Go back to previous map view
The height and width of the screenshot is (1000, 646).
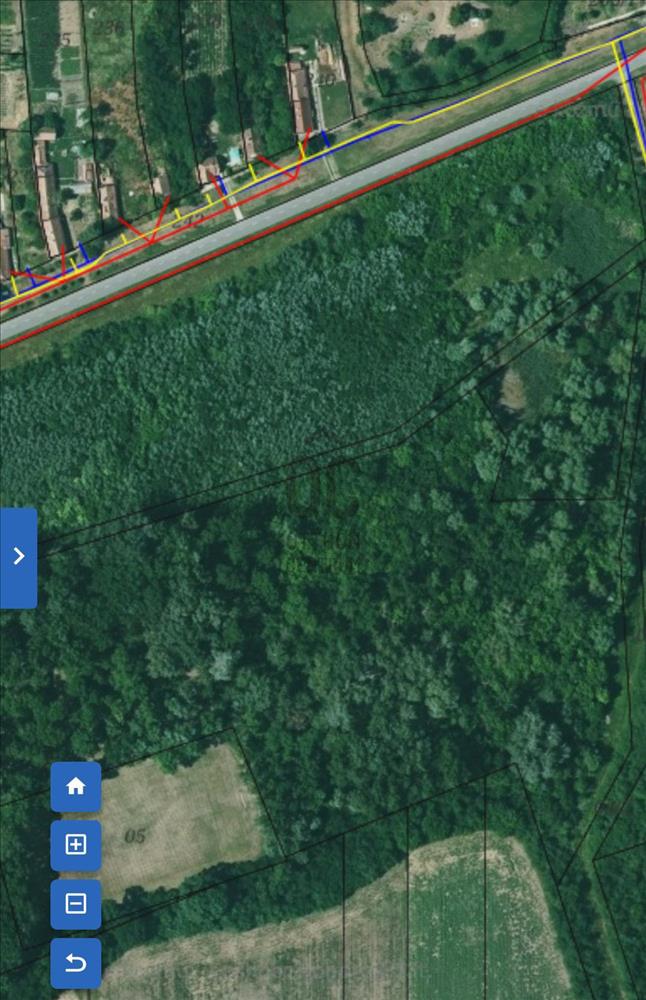[76, 963]
